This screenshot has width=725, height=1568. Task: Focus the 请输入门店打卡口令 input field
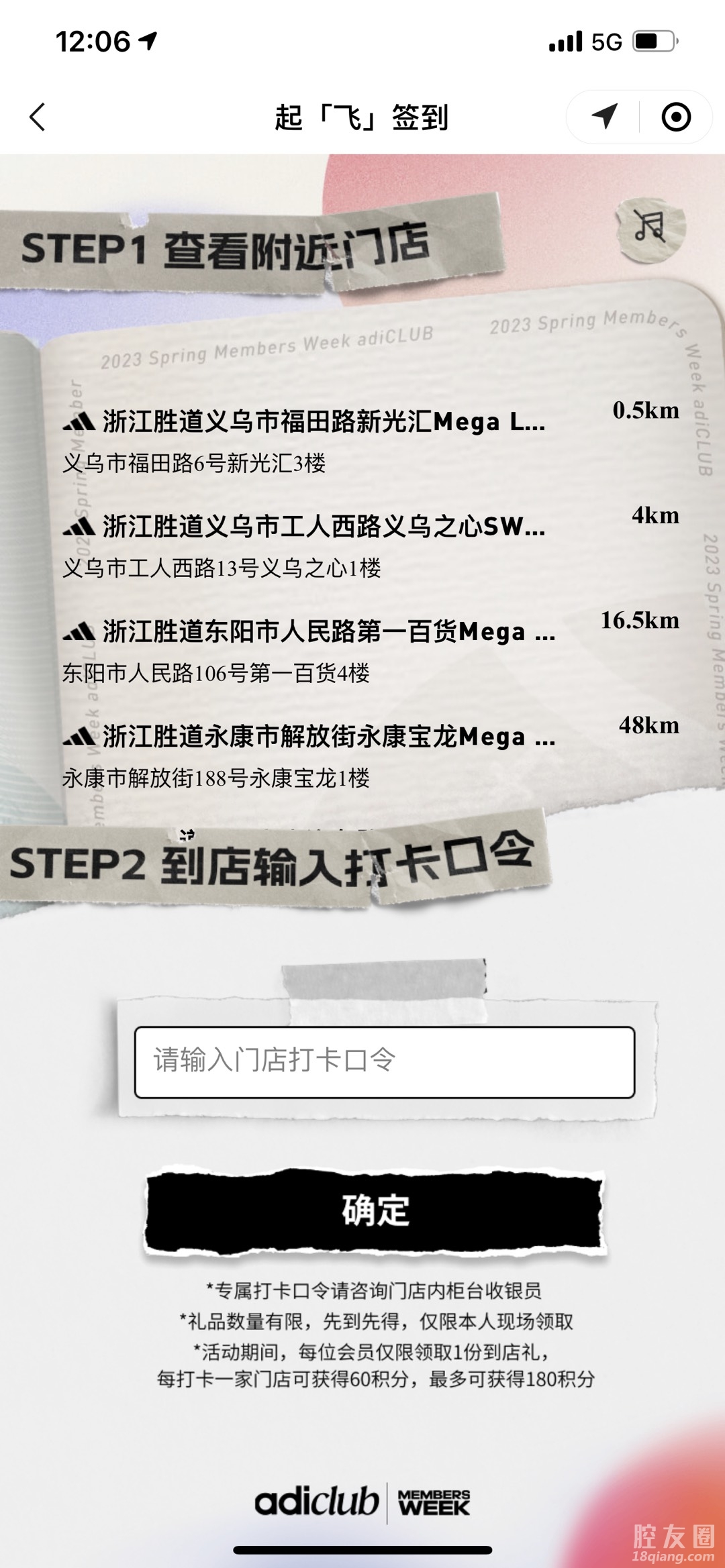(x=384, y=1062)
